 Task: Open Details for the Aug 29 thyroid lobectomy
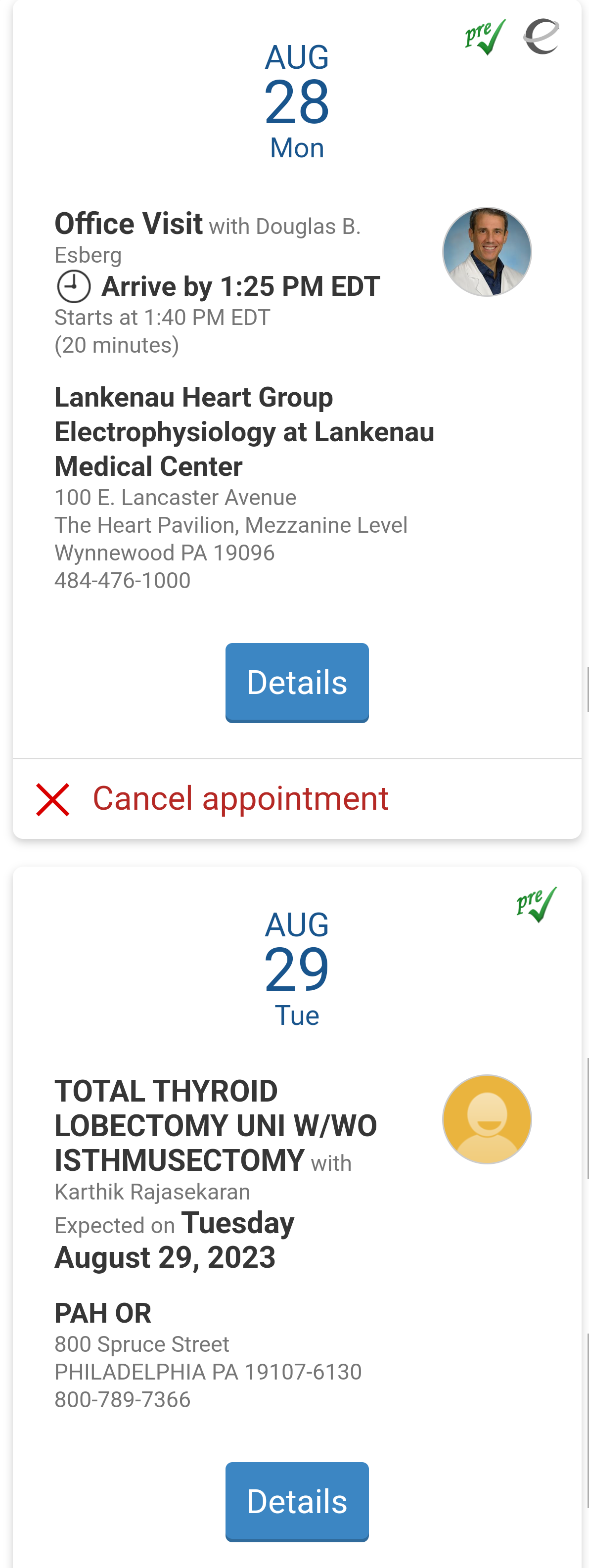click(297, 1501)
